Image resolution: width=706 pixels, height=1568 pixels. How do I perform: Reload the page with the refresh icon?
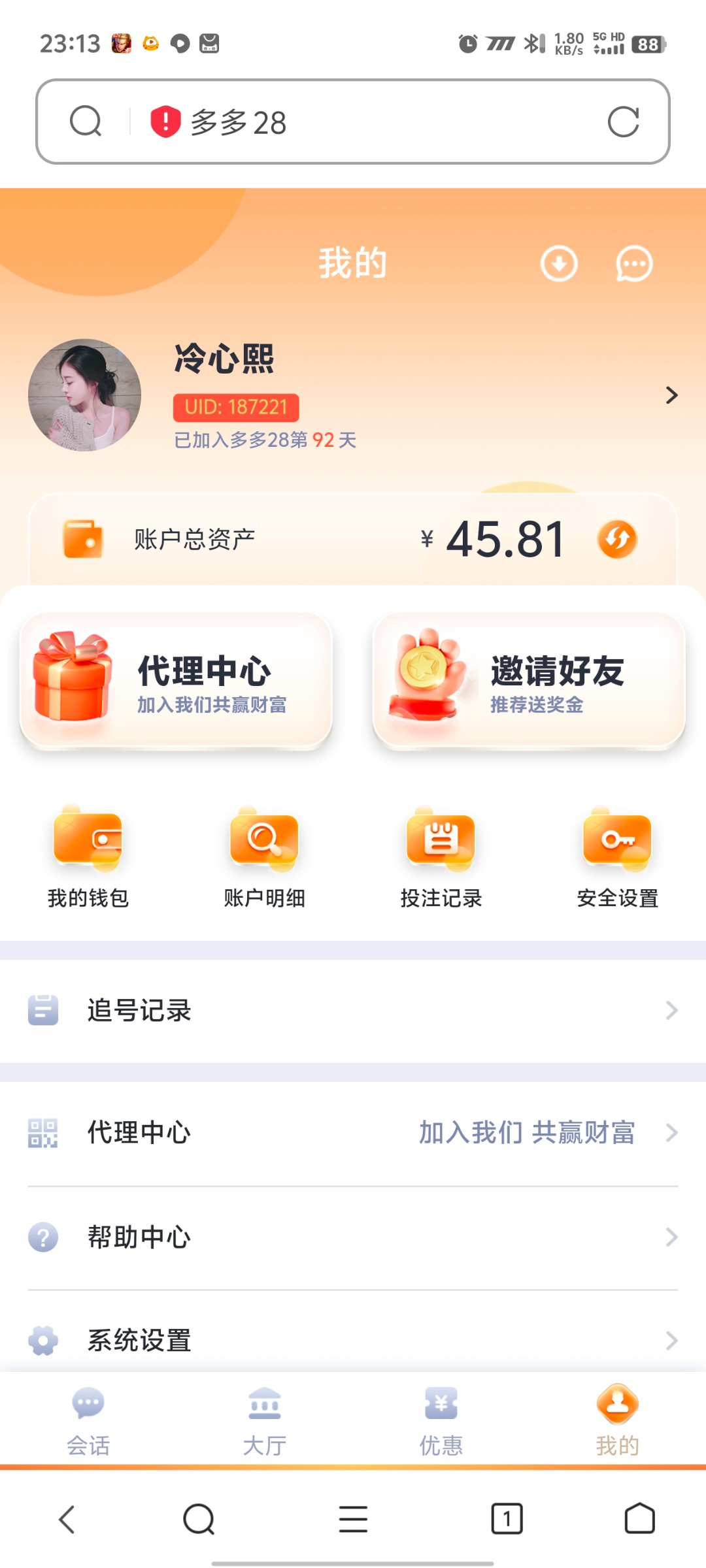[x=623, y=122]
